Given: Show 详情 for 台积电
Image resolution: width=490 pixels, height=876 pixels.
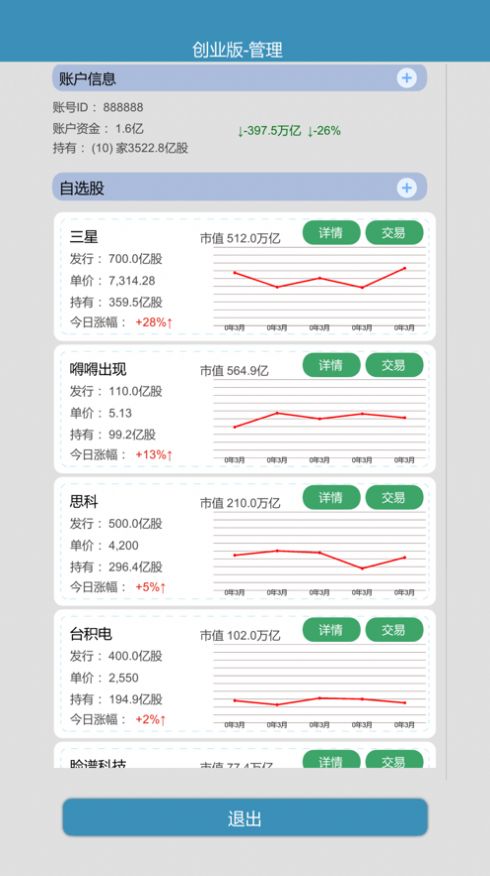Looking at the screenshot, I should [331, 630].
